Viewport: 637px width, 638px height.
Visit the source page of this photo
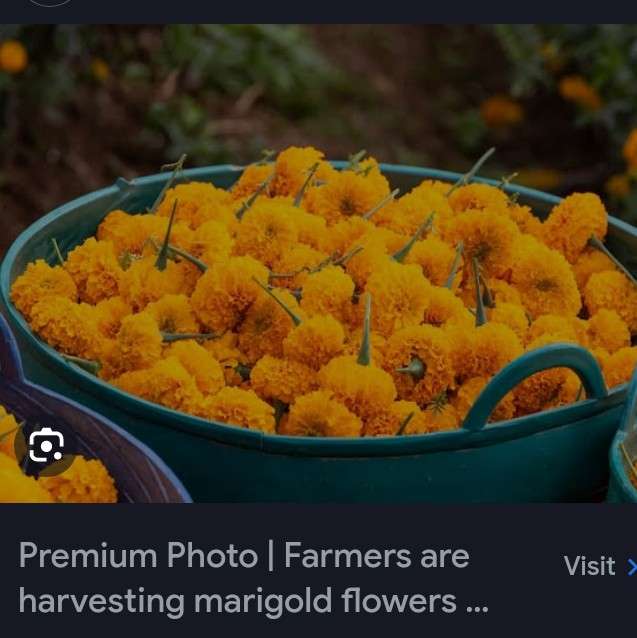[597, 566]
